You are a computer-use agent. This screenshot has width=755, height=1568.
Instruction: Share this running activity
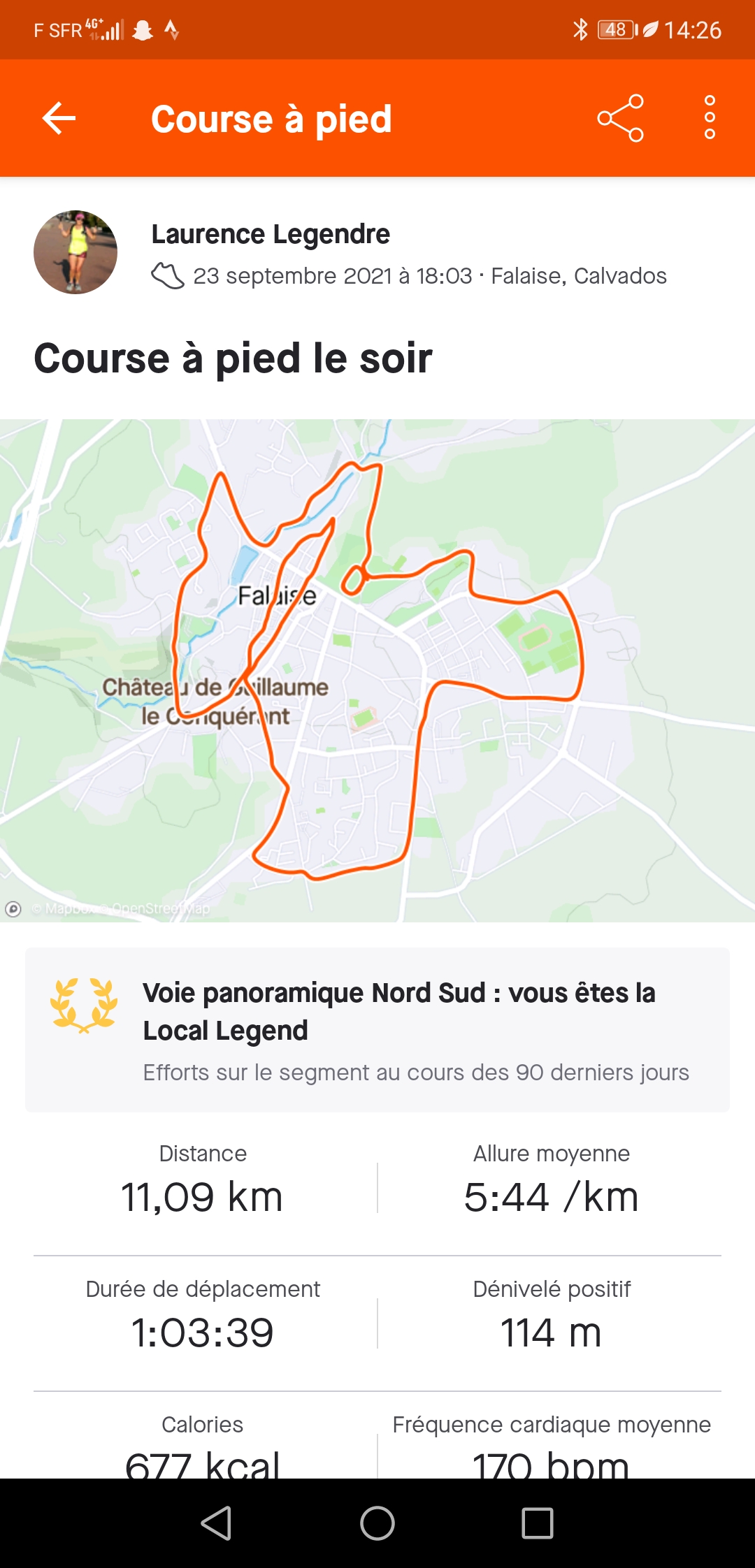(620, 118)
